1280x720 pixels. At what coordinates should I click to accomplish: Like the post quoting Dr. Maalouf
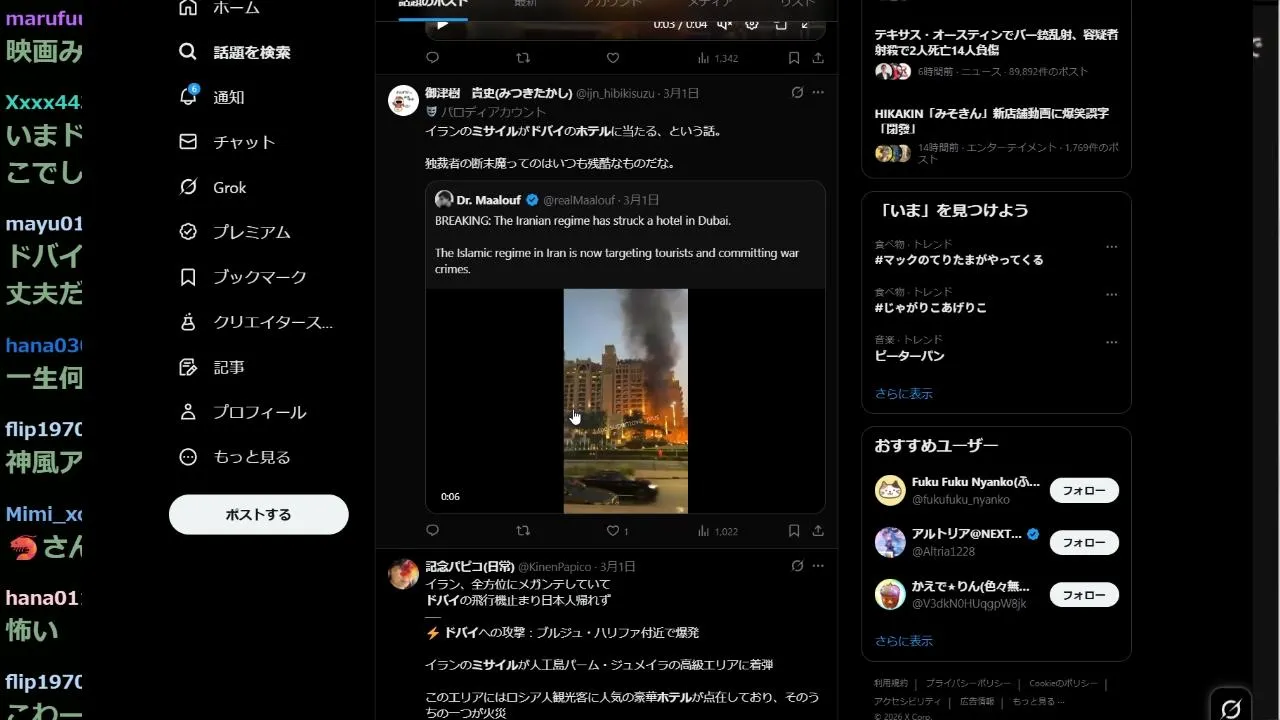coord(613,531)
